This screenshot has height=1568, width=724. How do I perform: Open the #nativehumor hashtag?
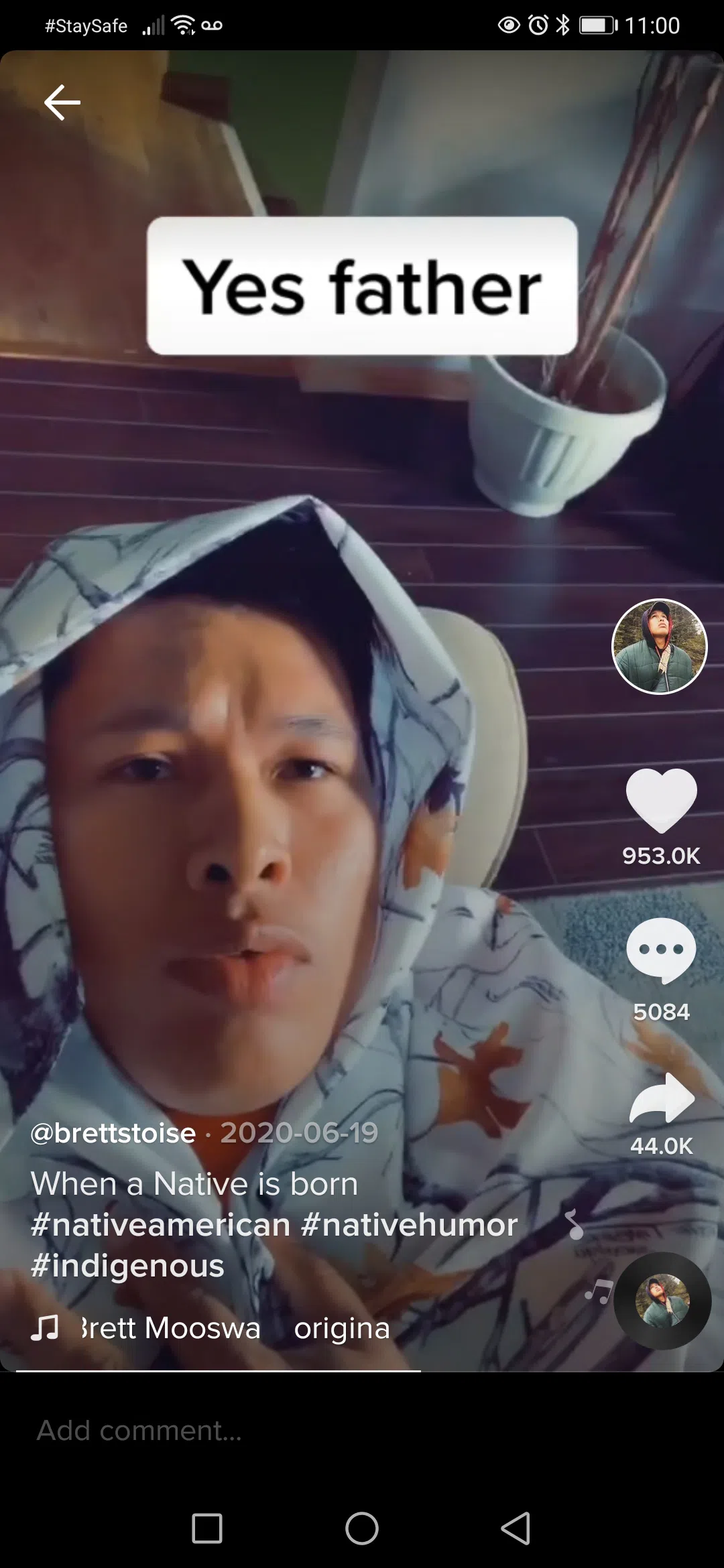410,1225
